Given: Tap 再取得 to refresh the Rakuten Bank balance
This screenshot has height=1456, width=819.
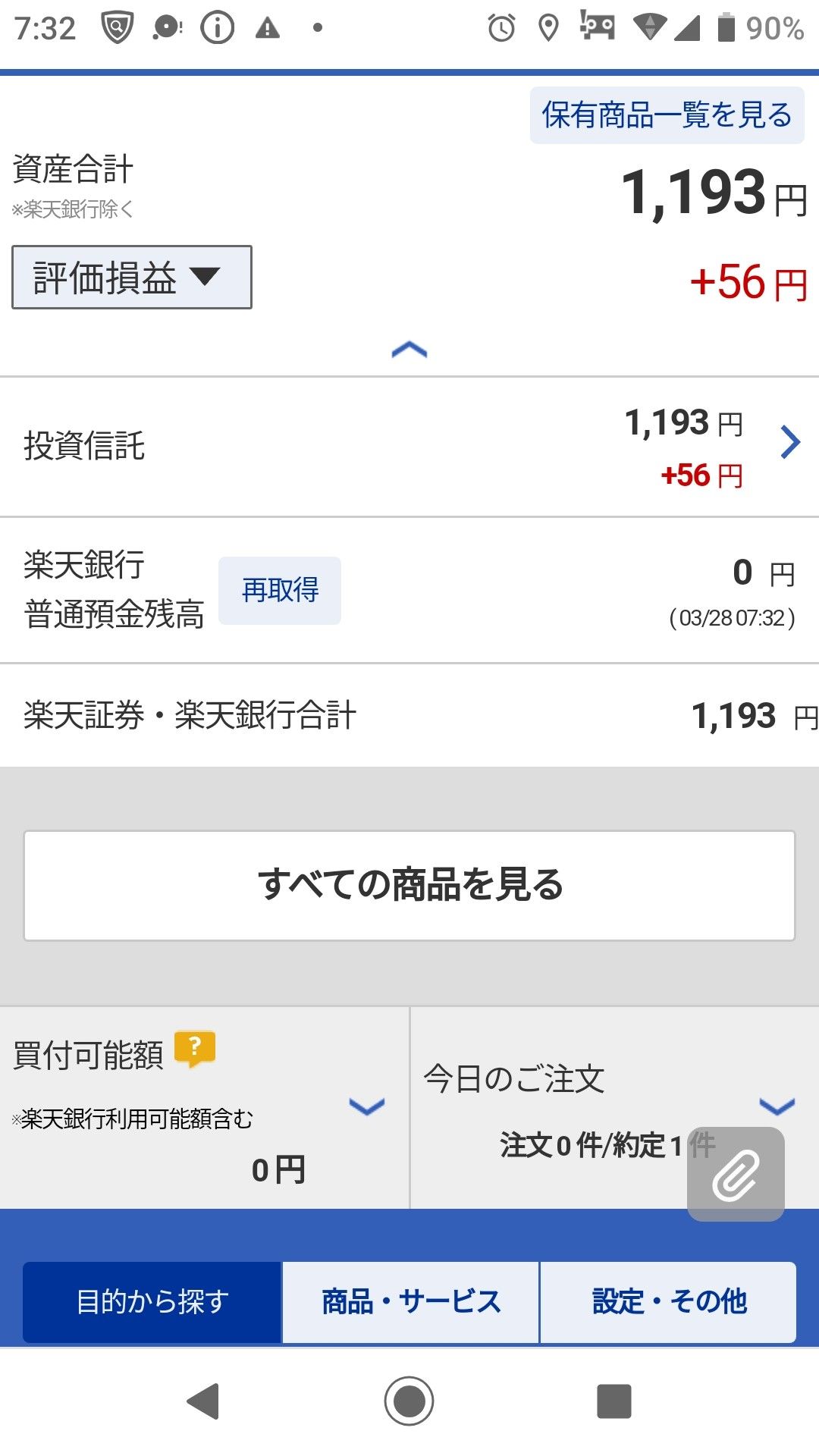Looking at the screenshot, I should coord(280,590).
